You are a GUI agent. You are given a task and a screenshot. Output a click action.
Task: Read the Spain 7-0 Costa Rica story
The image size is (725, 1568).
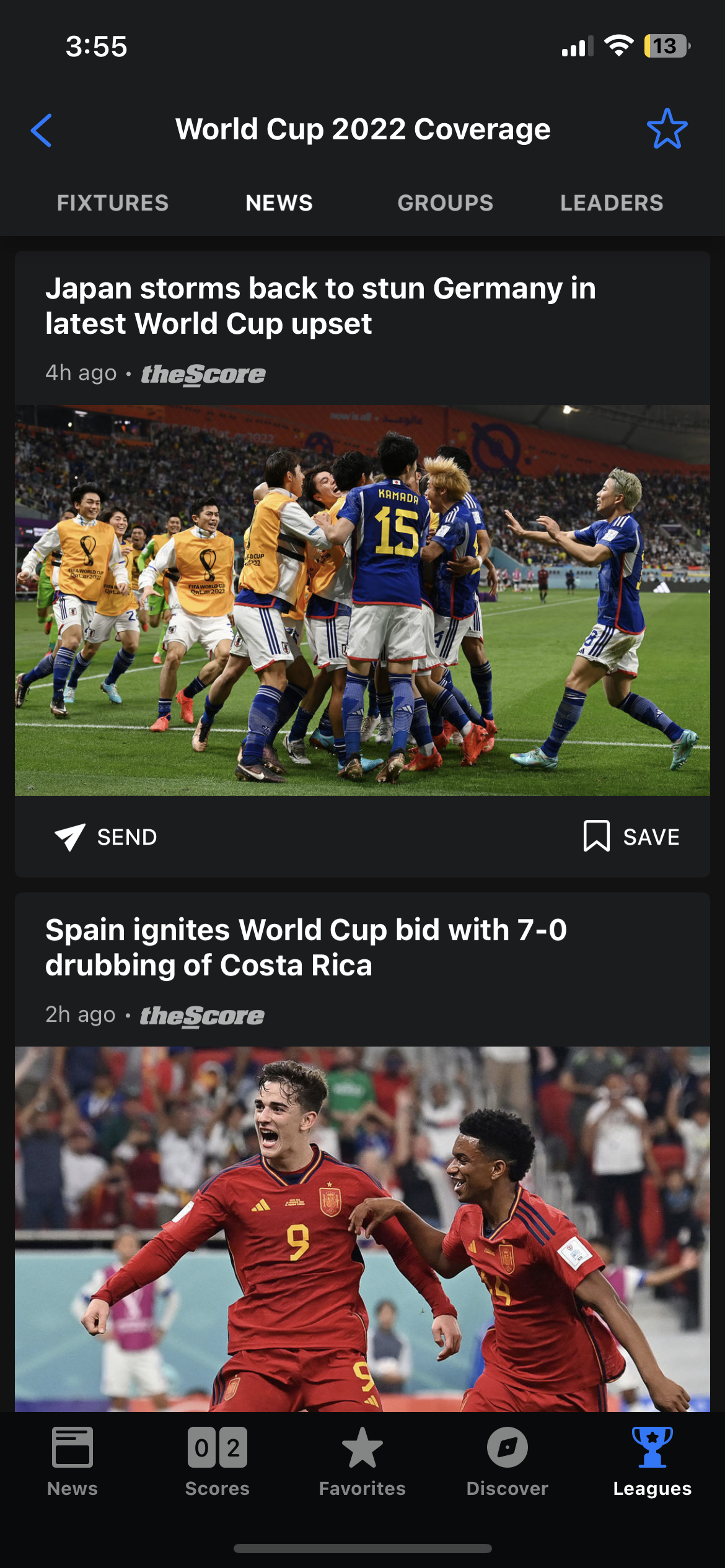click(306, 947)
